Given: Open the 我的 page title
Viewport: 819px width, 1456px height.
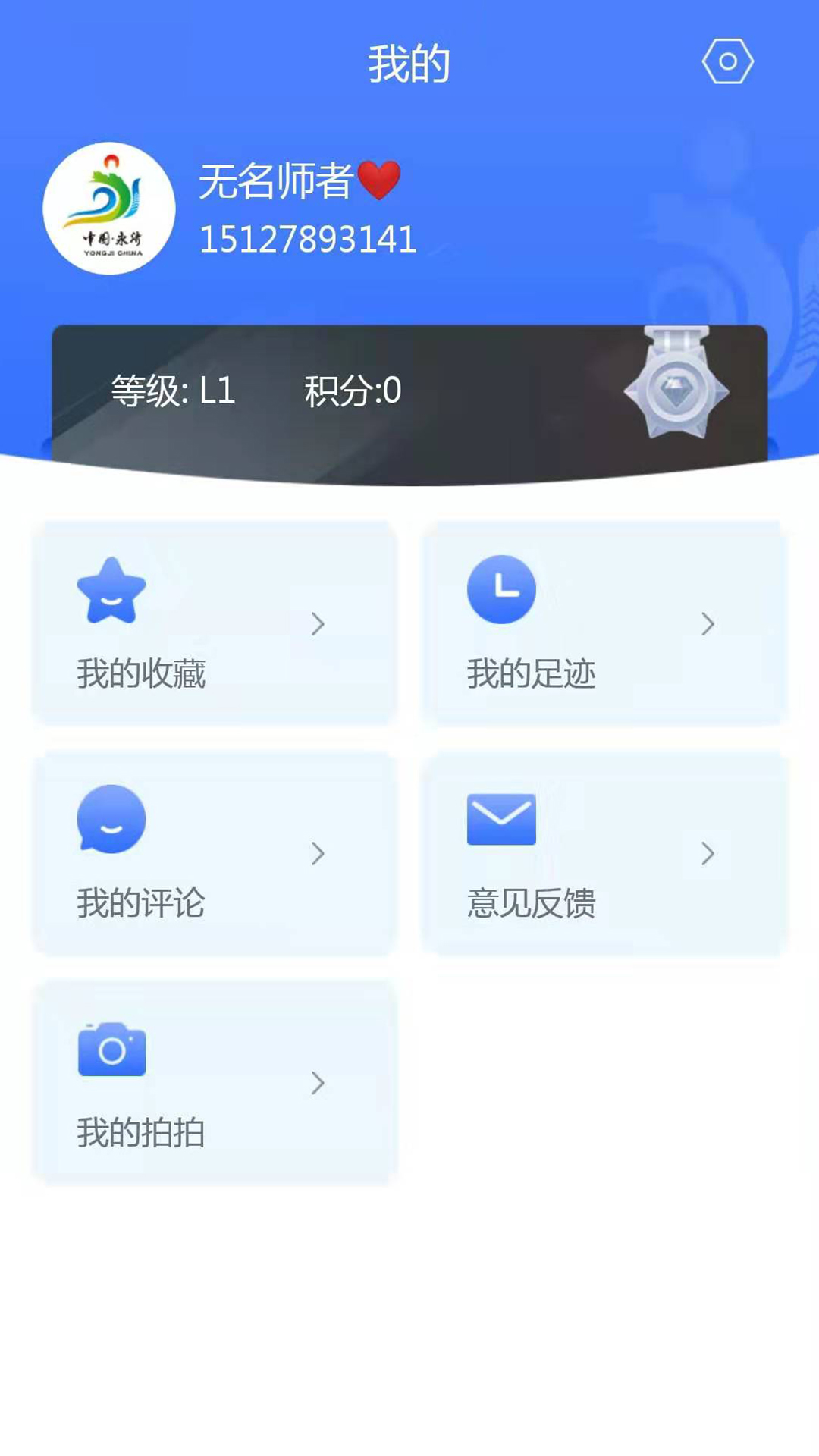Looking at the screenshot, I should click(x=409, y=64).
